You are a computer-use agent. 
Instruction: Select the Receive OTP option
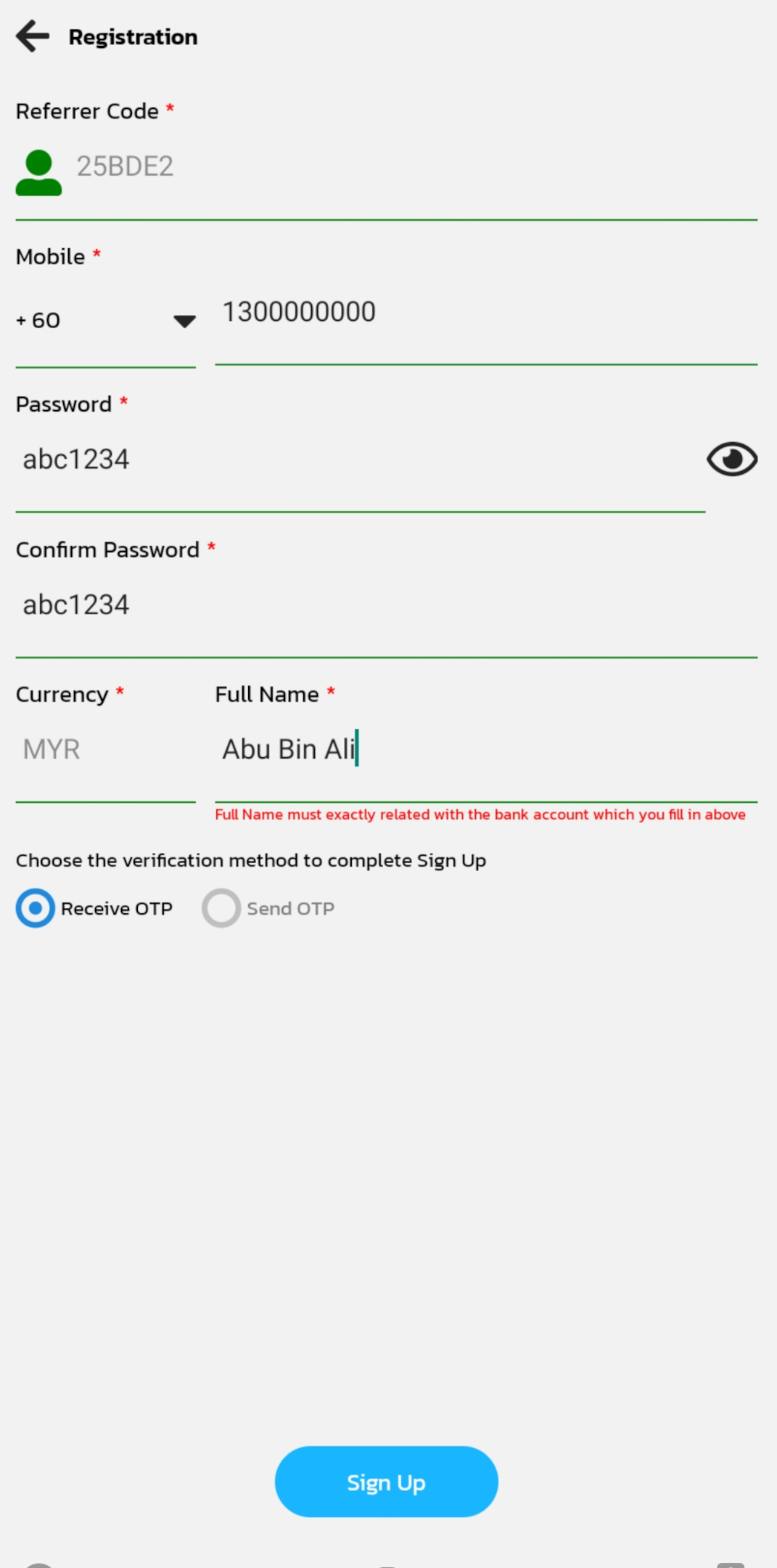pyautogui.click(x=94, y=908)
